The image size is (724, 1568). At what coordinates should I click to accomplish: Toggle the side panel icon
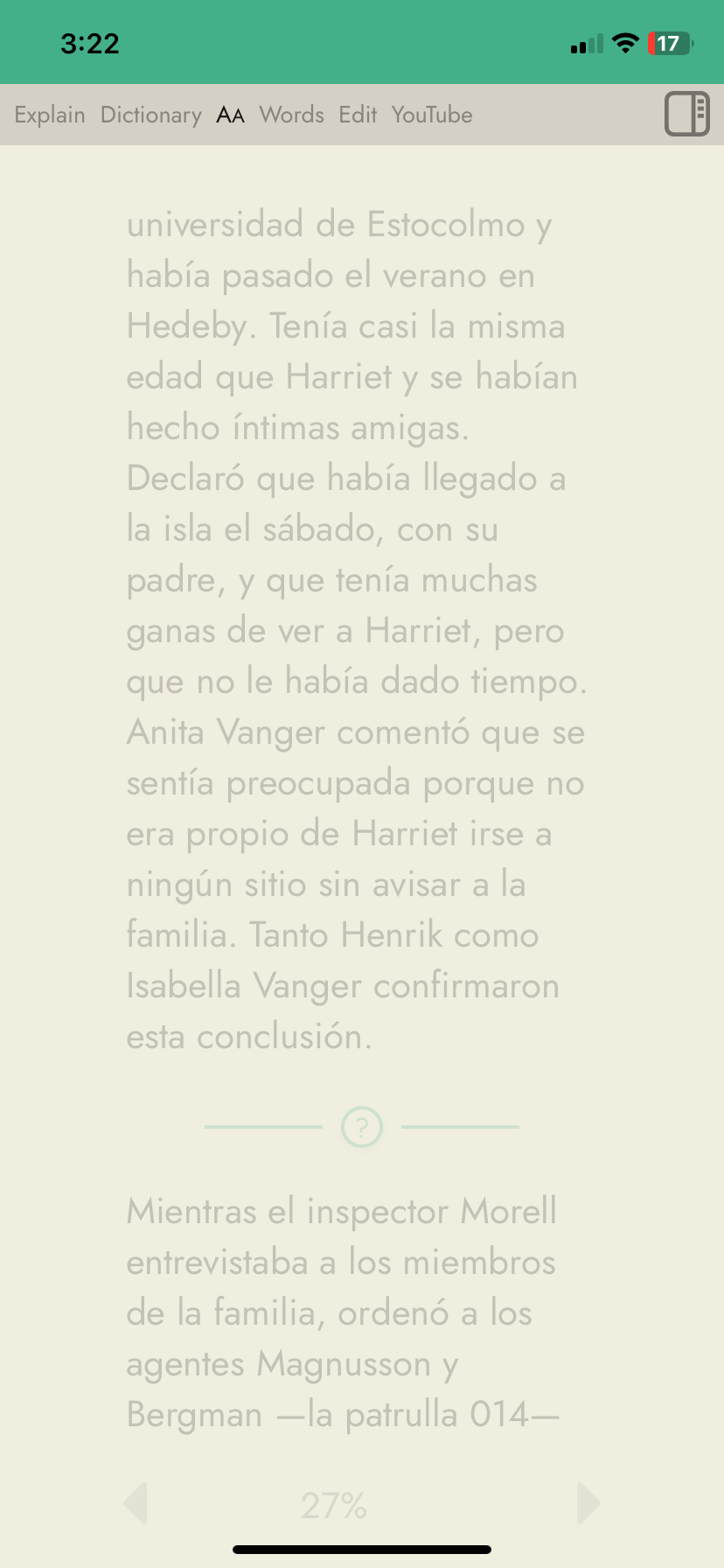pos(686,114)
